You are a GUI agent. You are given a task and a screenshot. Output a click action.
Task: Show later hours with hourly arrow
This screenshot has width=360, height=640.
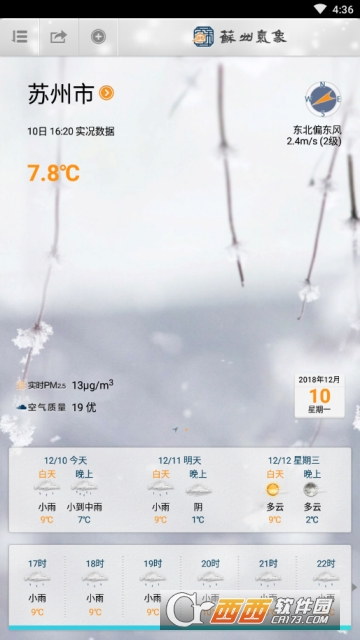[354, 587]
